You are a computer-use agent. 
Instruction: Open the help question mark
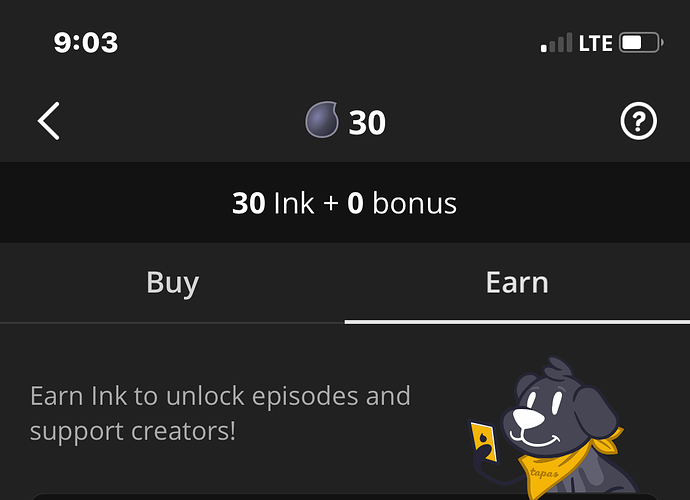coord(639,122)
